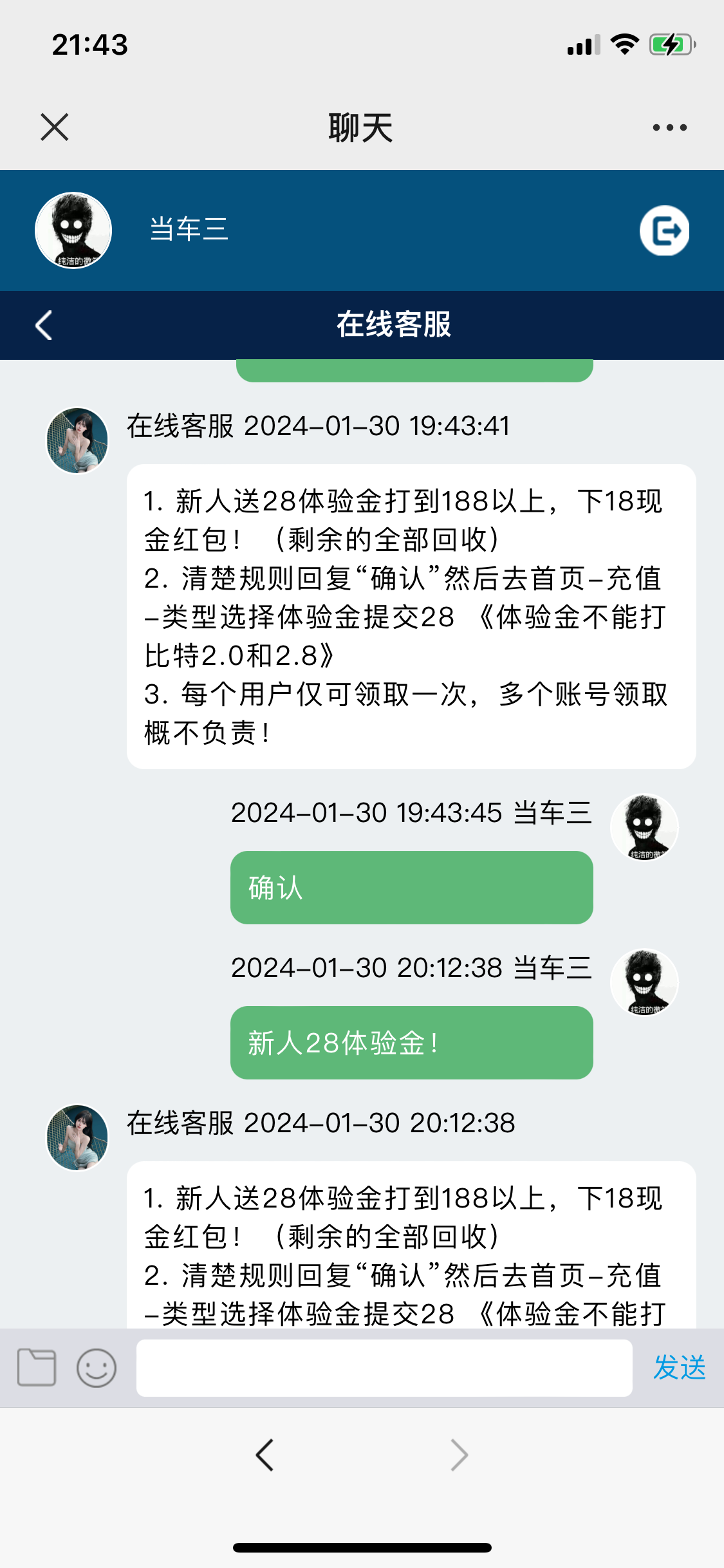Tap the X to close the chat

(x=55, y=127)
